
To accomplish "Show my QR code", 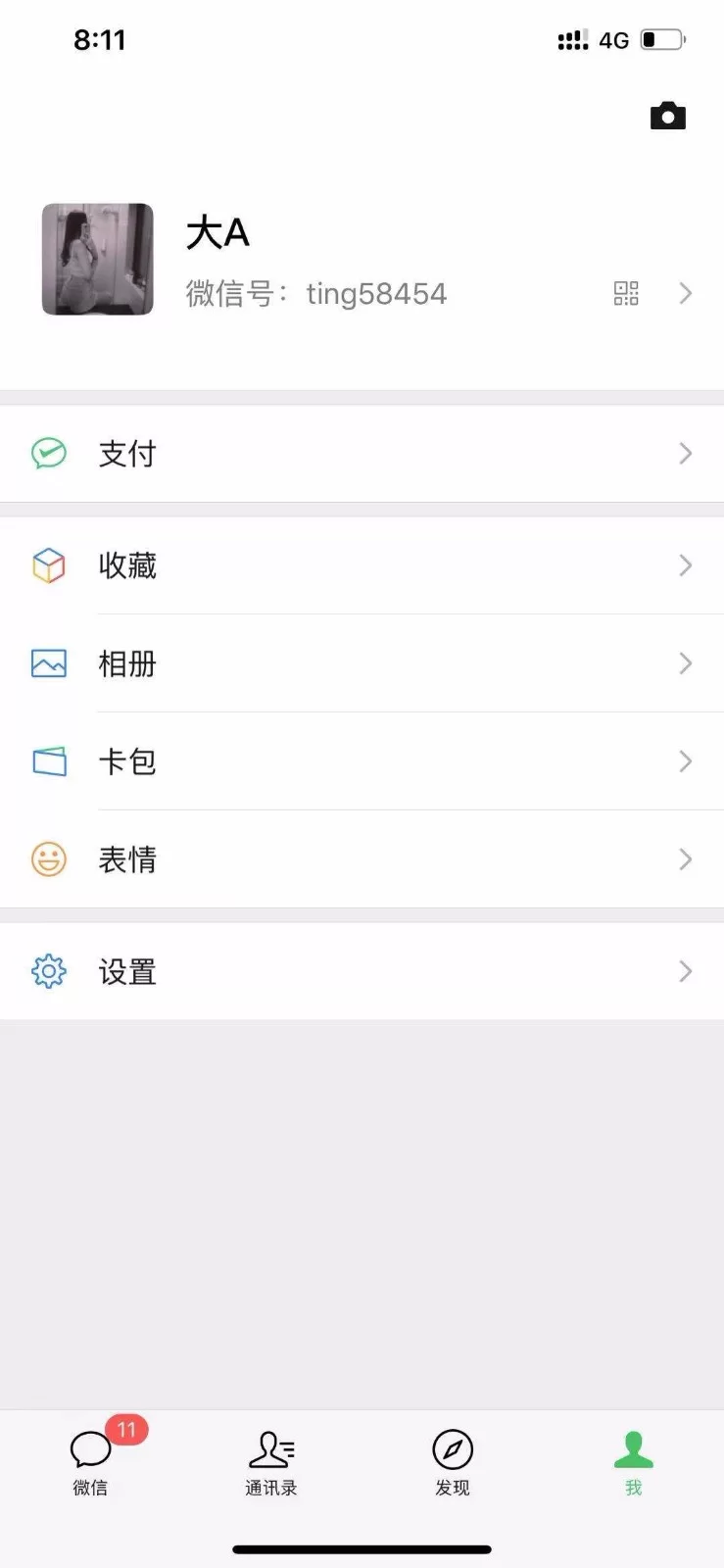I will pos(626,293).
